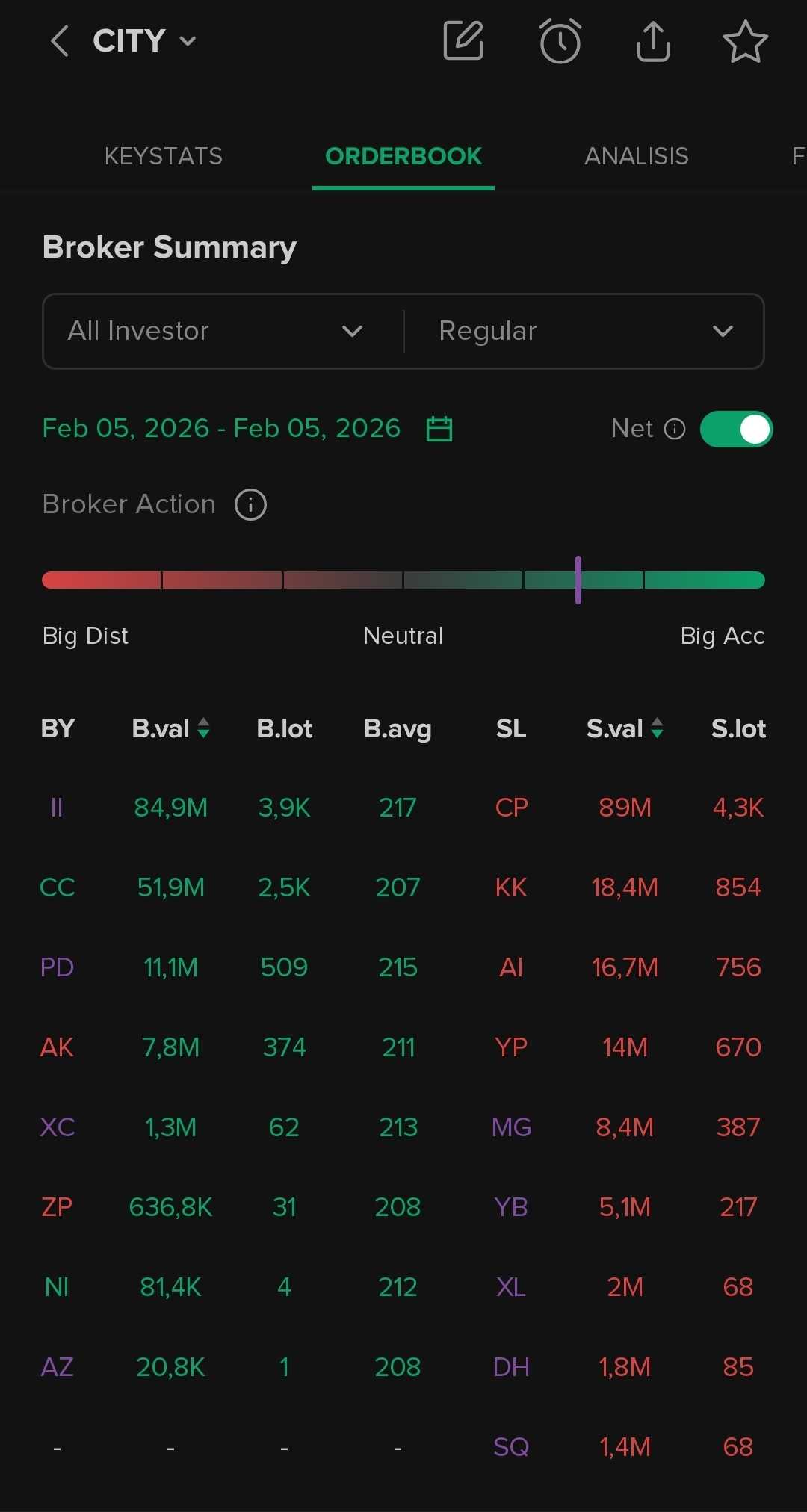The width and height of the screenshot is (807, 1512).
Task: Show info about Net
Action: point(675,429)
